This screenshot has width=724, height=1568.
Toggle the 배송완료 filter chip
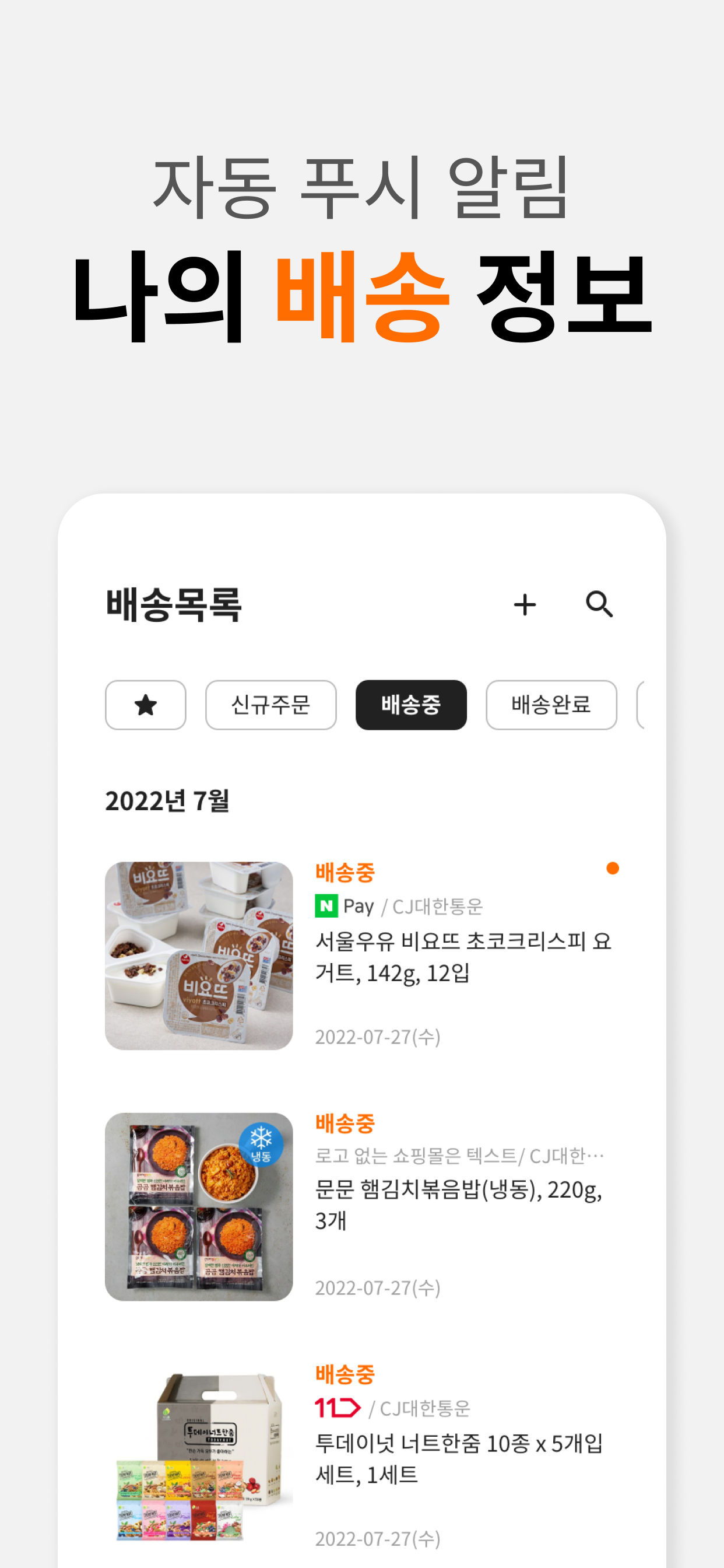click(x=550, y=705)
